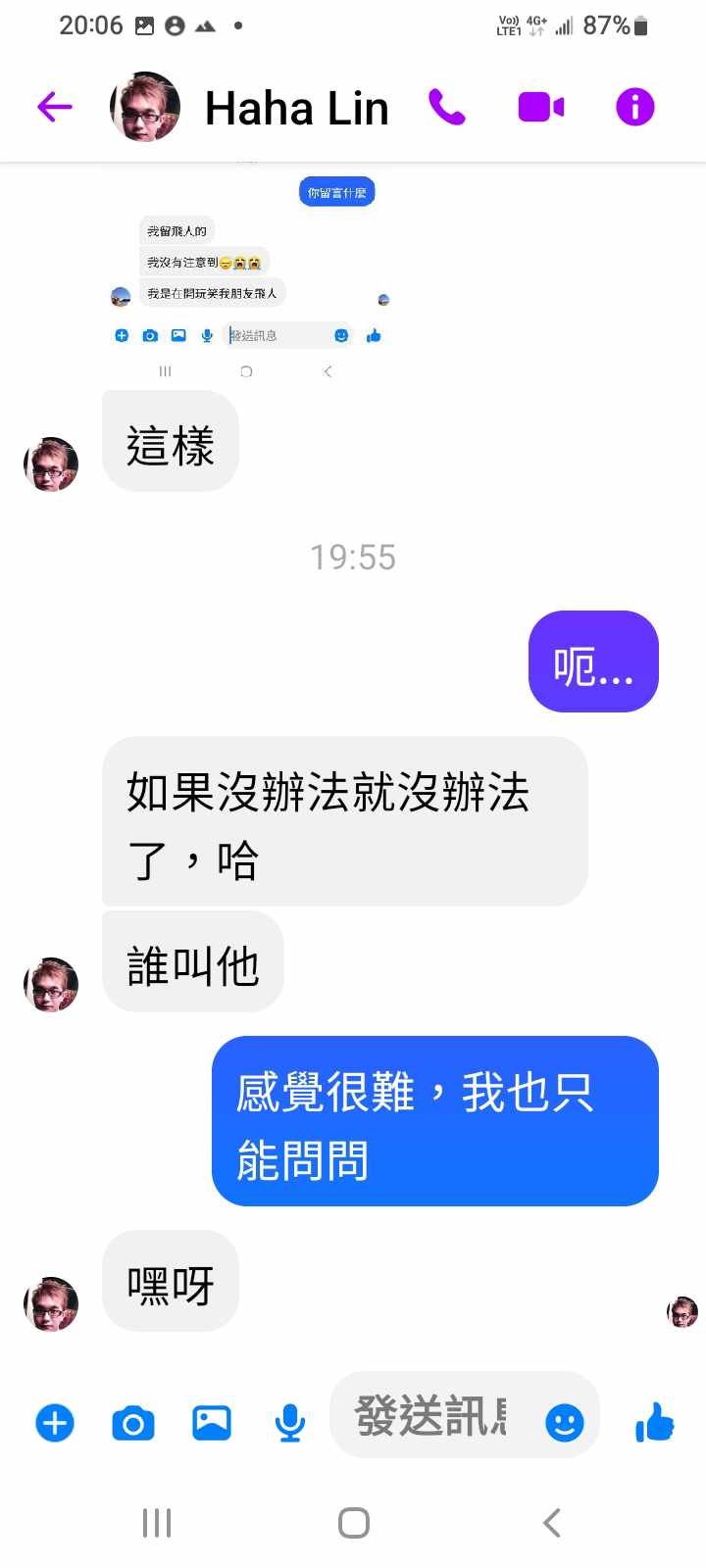Image resolution: width=706 pixels, height=1568 pixels.
Task: Send a thumbs-up like
Action: (x=654, y=1422)
